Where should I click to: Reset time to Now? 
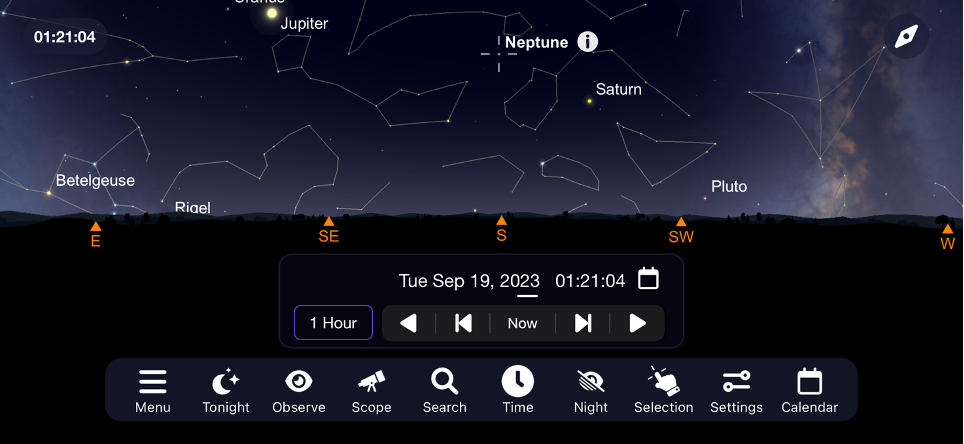tap(522, 323)
